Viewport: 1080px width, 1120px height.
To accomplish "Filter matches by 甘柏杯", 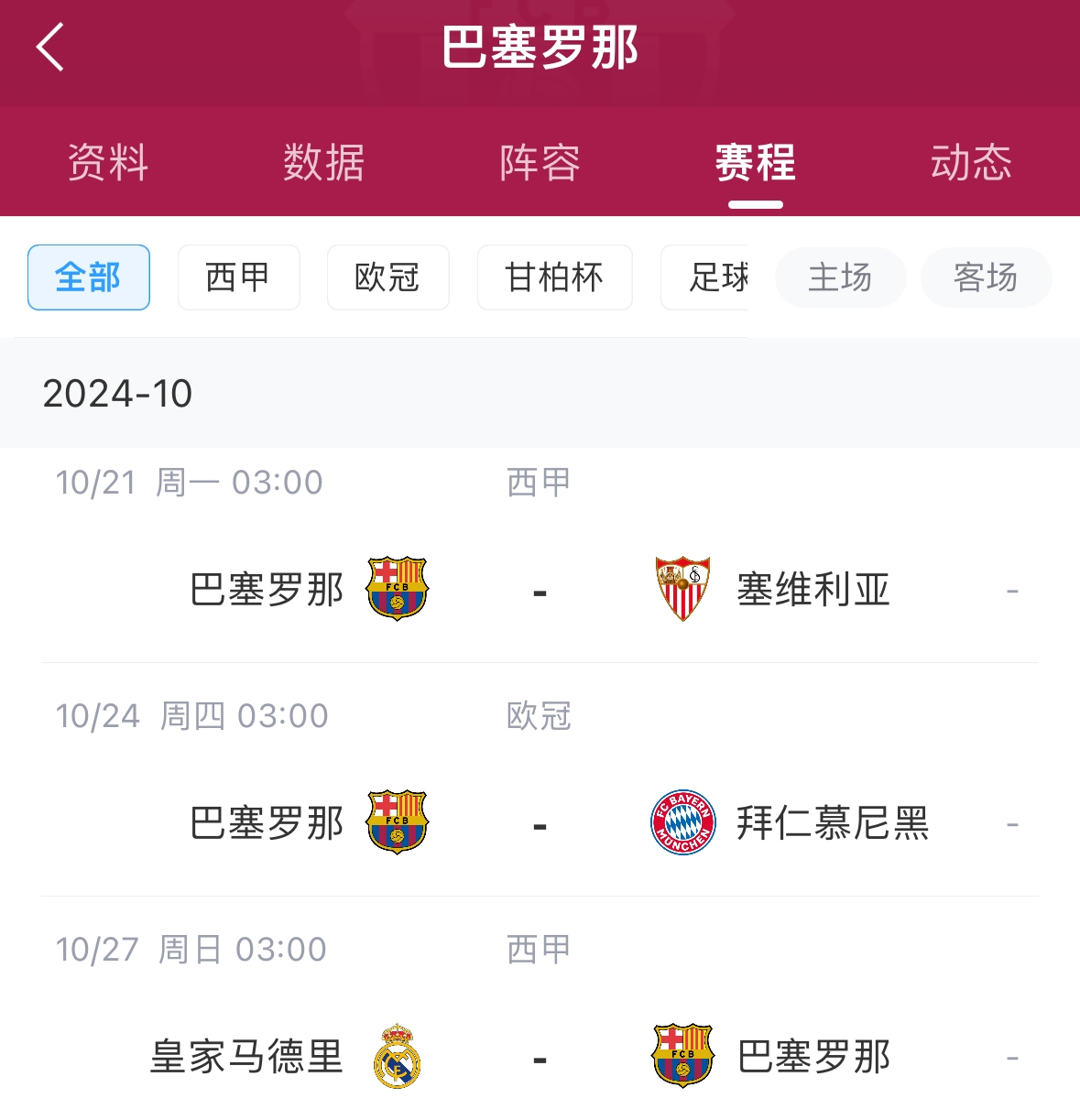I will 554,277.
